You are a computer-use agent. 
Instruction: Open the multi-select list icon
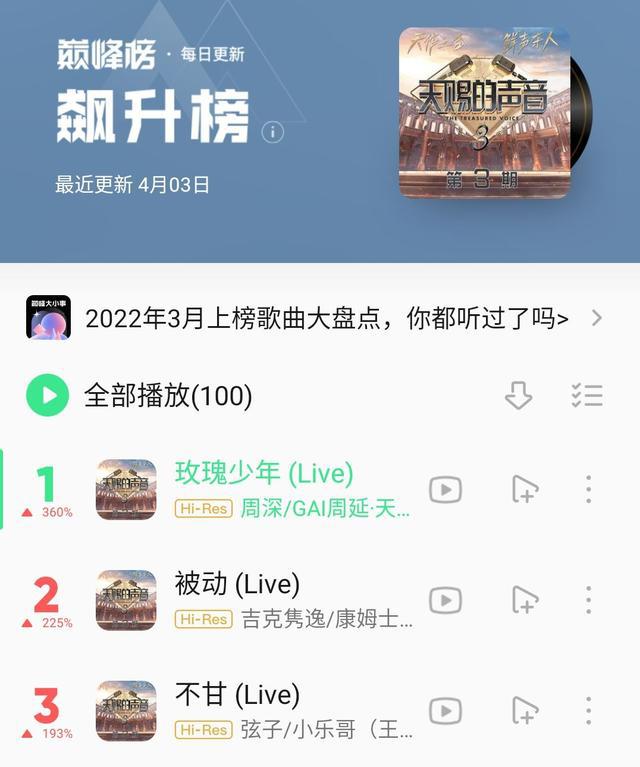point(587,396)
